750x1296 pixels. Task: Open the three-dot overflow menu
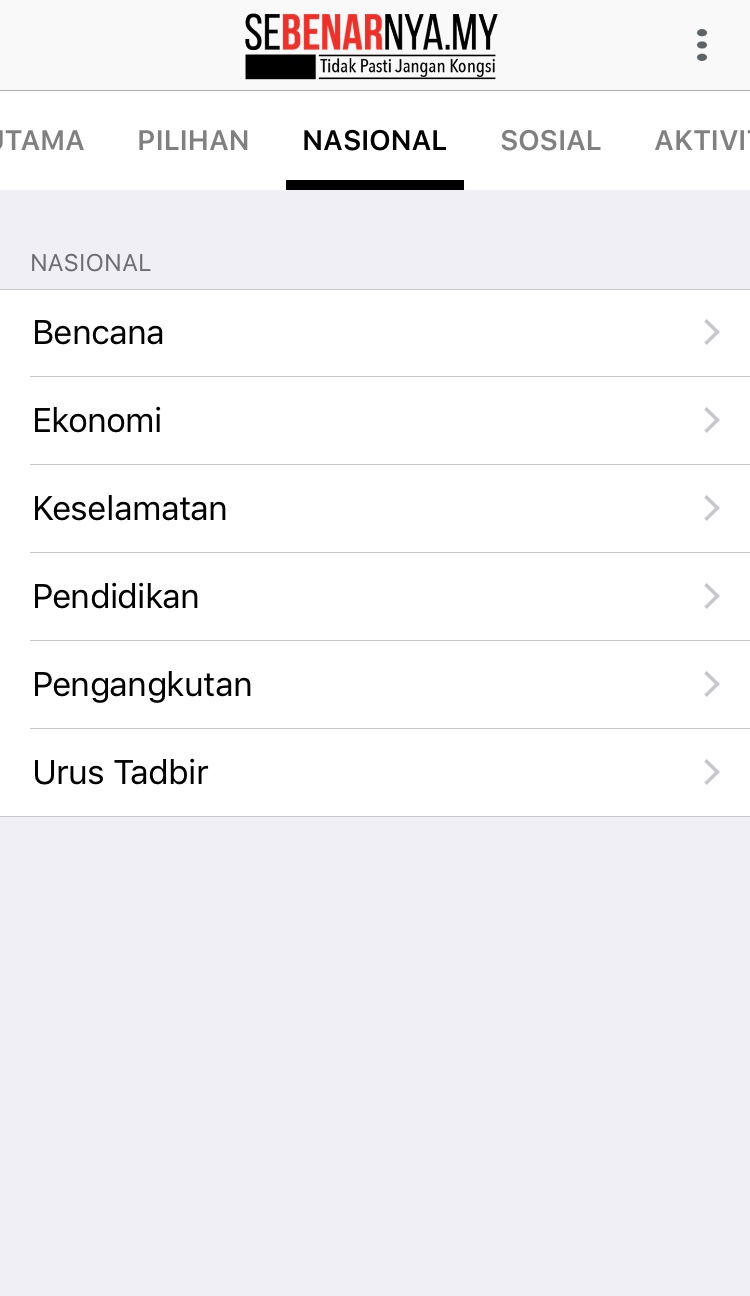coord(702,45)
